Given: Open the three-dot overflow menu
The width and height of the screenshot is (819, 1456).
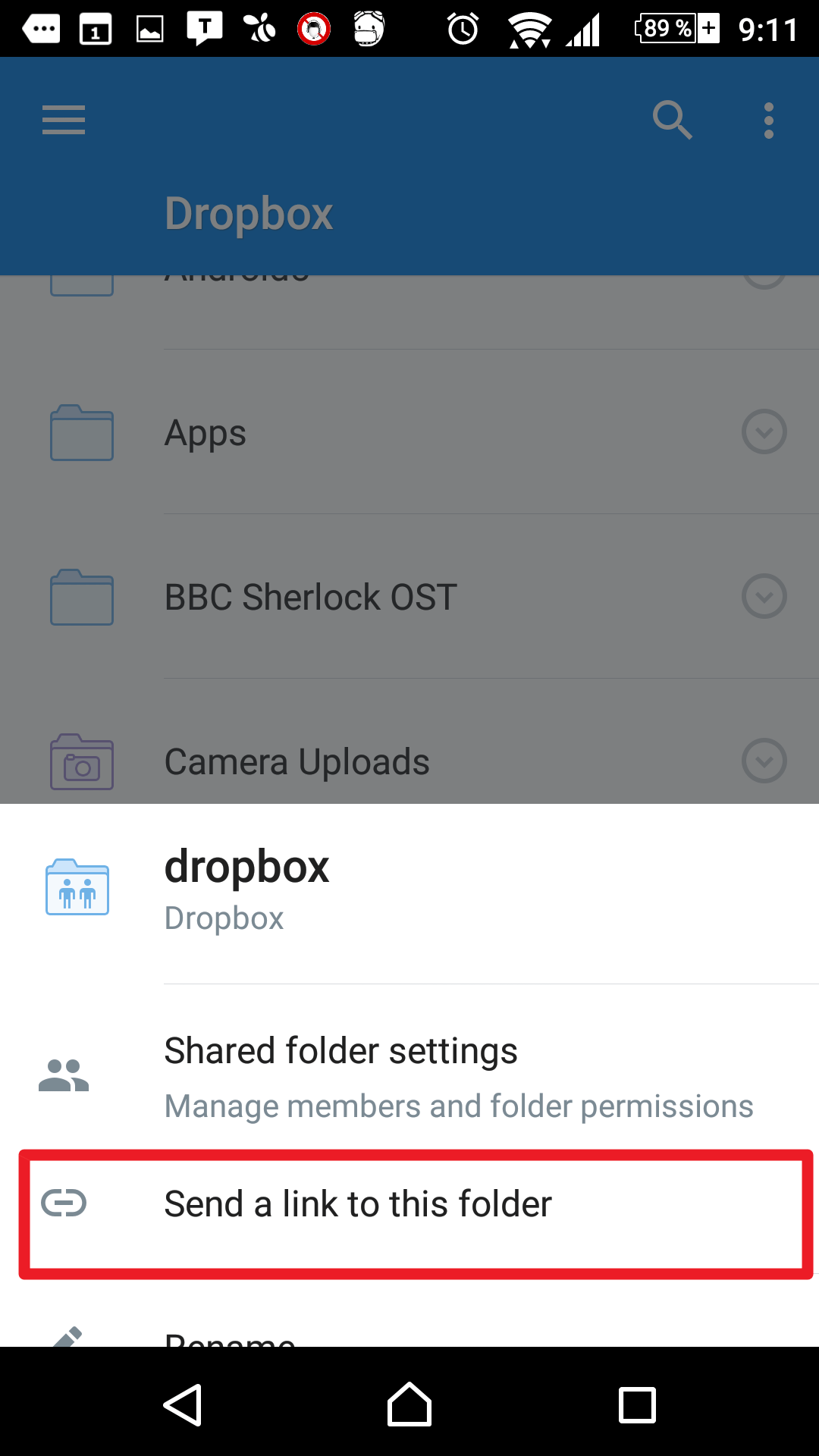Looking at the screenshot, I should (x=769, y=121).
